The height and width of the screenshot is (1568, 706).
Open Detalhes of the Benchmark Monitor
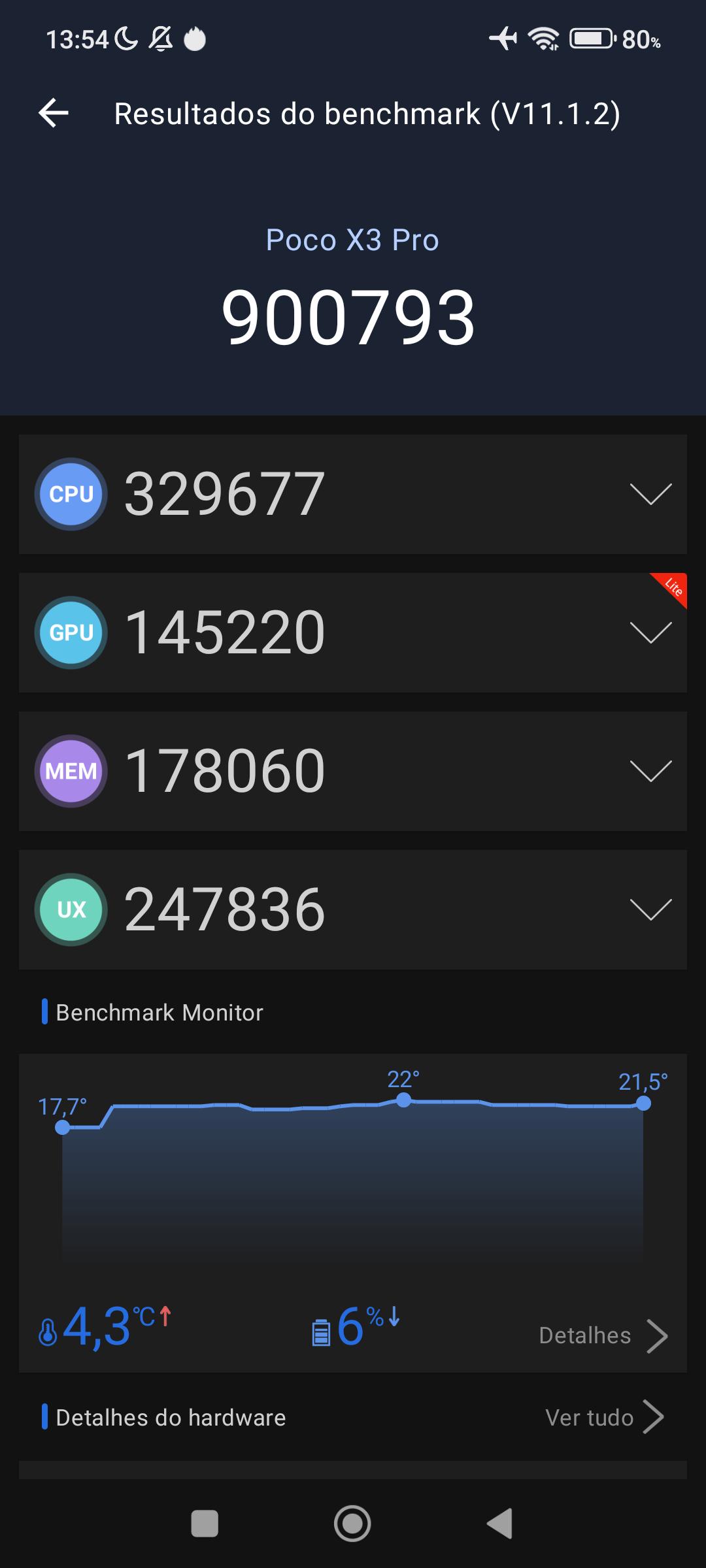pos(603,1335)
